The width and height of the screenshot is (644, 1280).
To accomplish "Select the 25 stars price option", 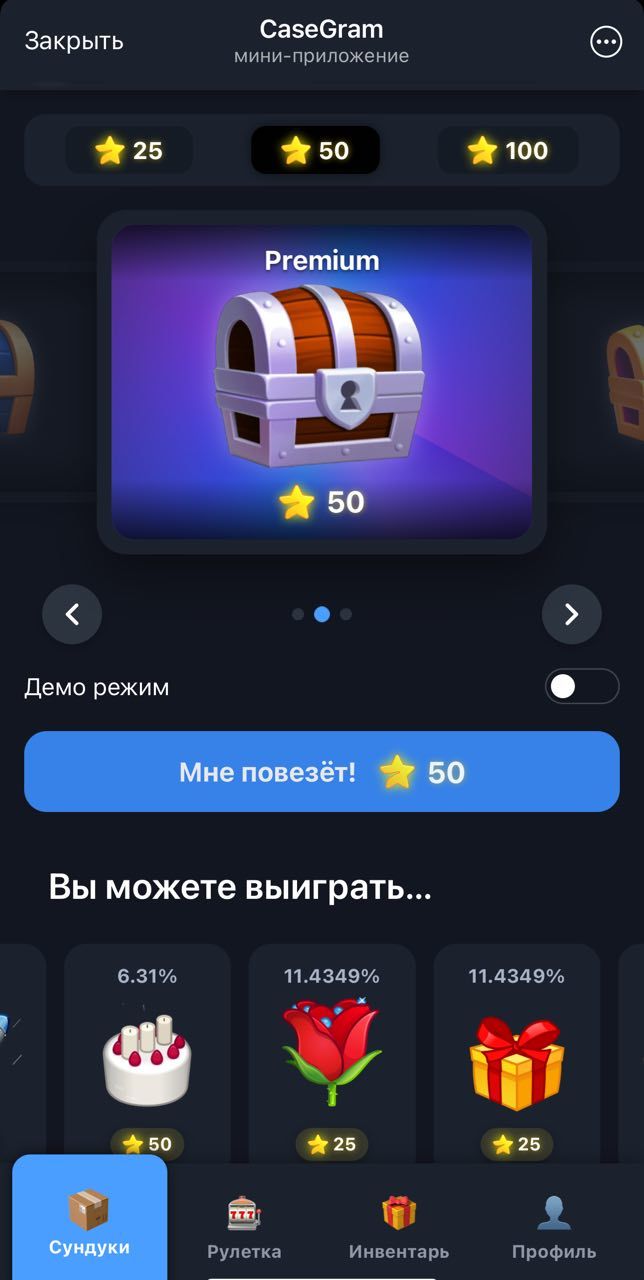I will tap(129, 151).
